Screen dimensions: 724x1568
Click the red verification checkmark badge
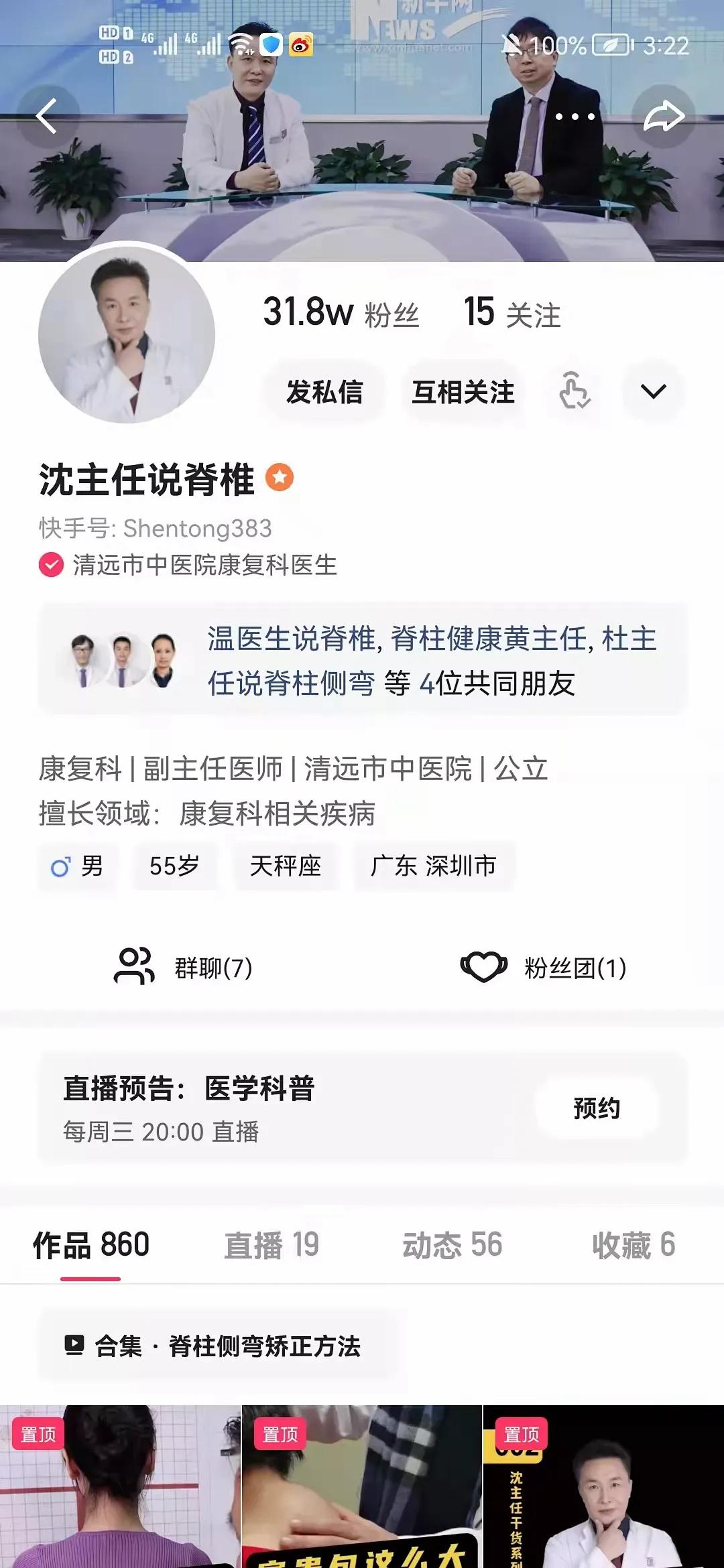(50, 564)
